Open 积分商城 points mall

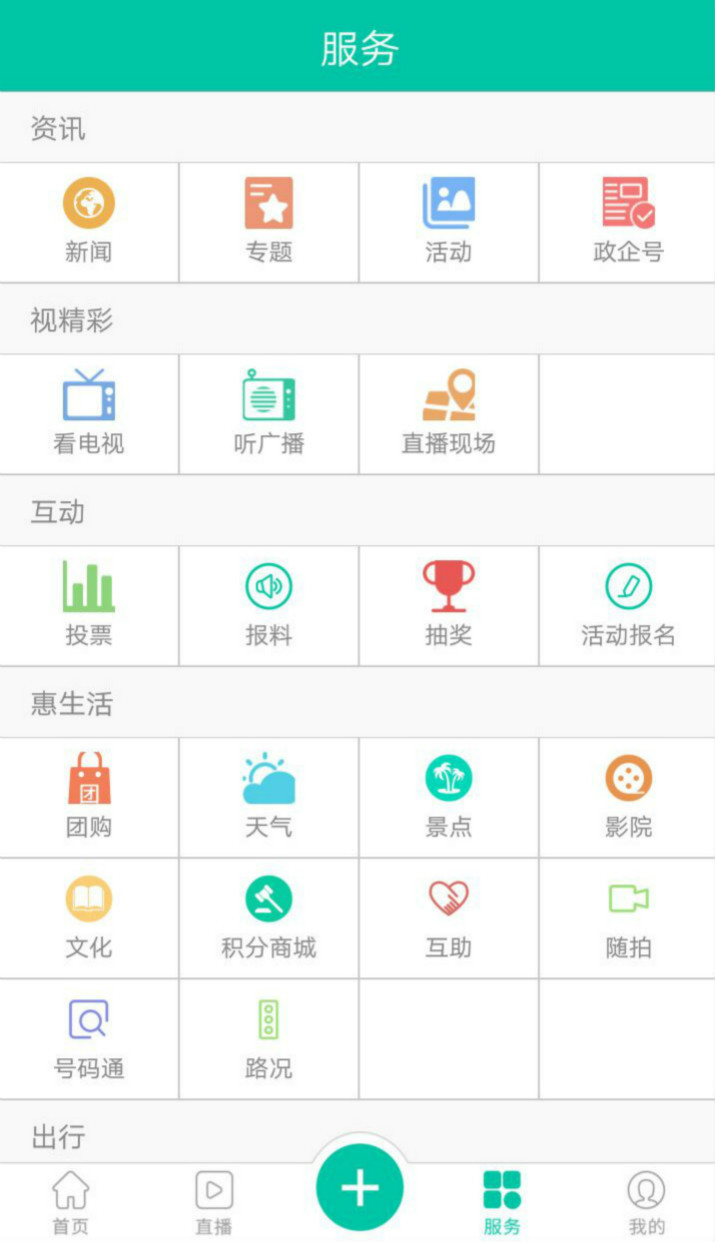pyautogui.click(x=269, y=918)
